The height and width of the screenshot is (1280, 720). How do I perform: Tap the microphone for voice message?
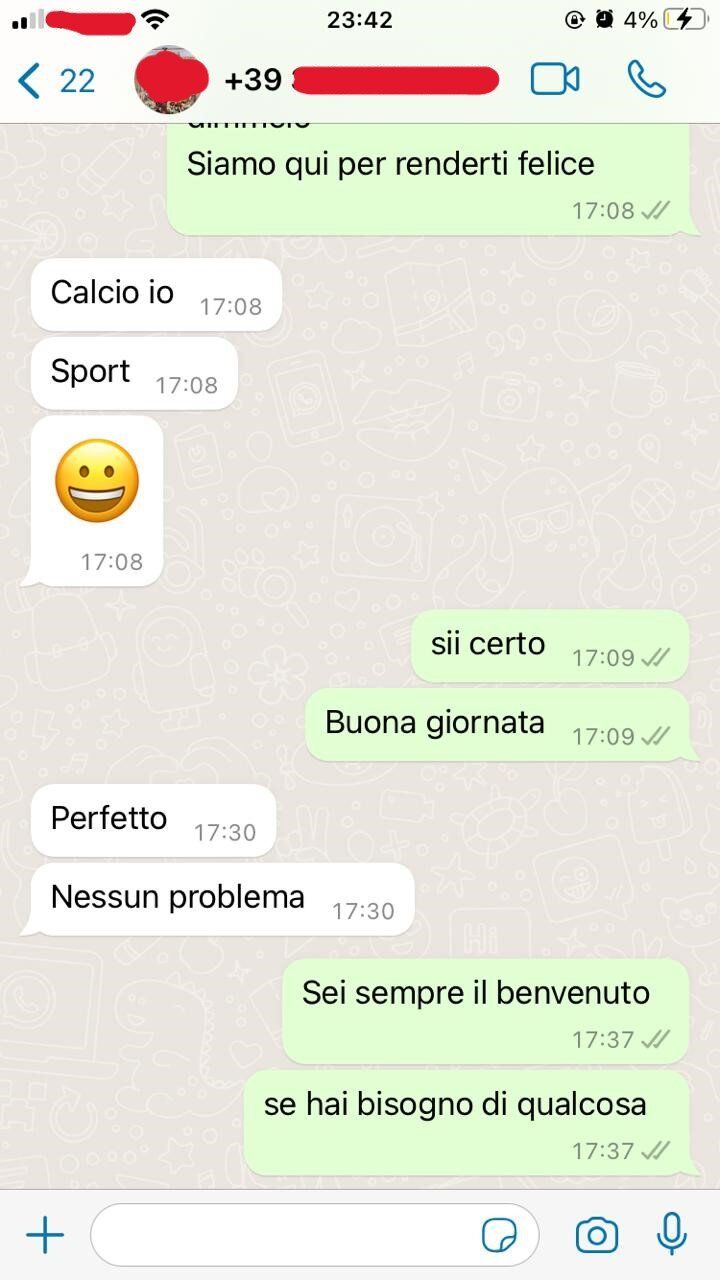671,1234
